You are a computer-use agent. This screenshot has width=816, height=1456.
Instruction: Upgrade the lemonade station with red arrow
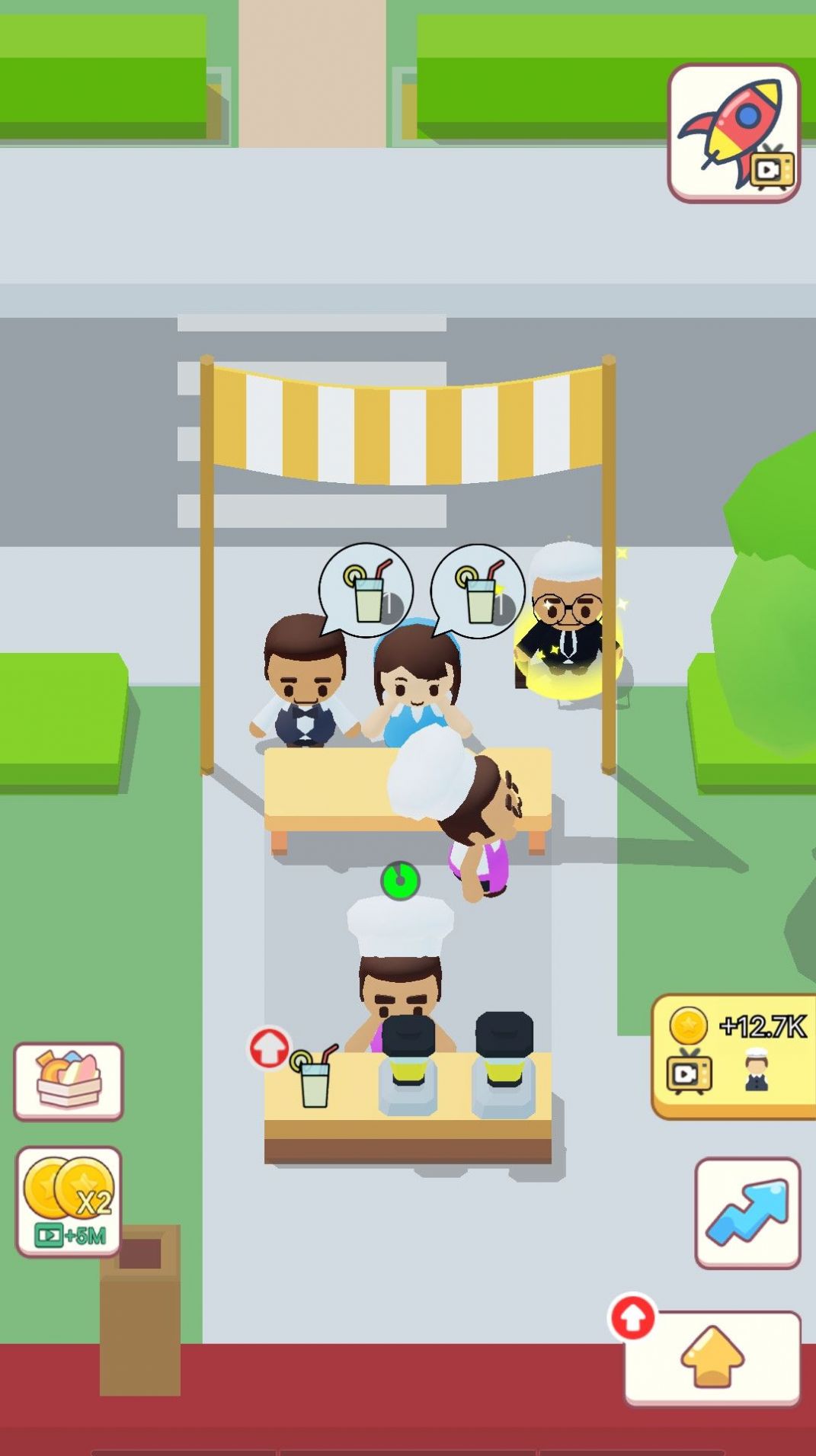[270, 1048]
